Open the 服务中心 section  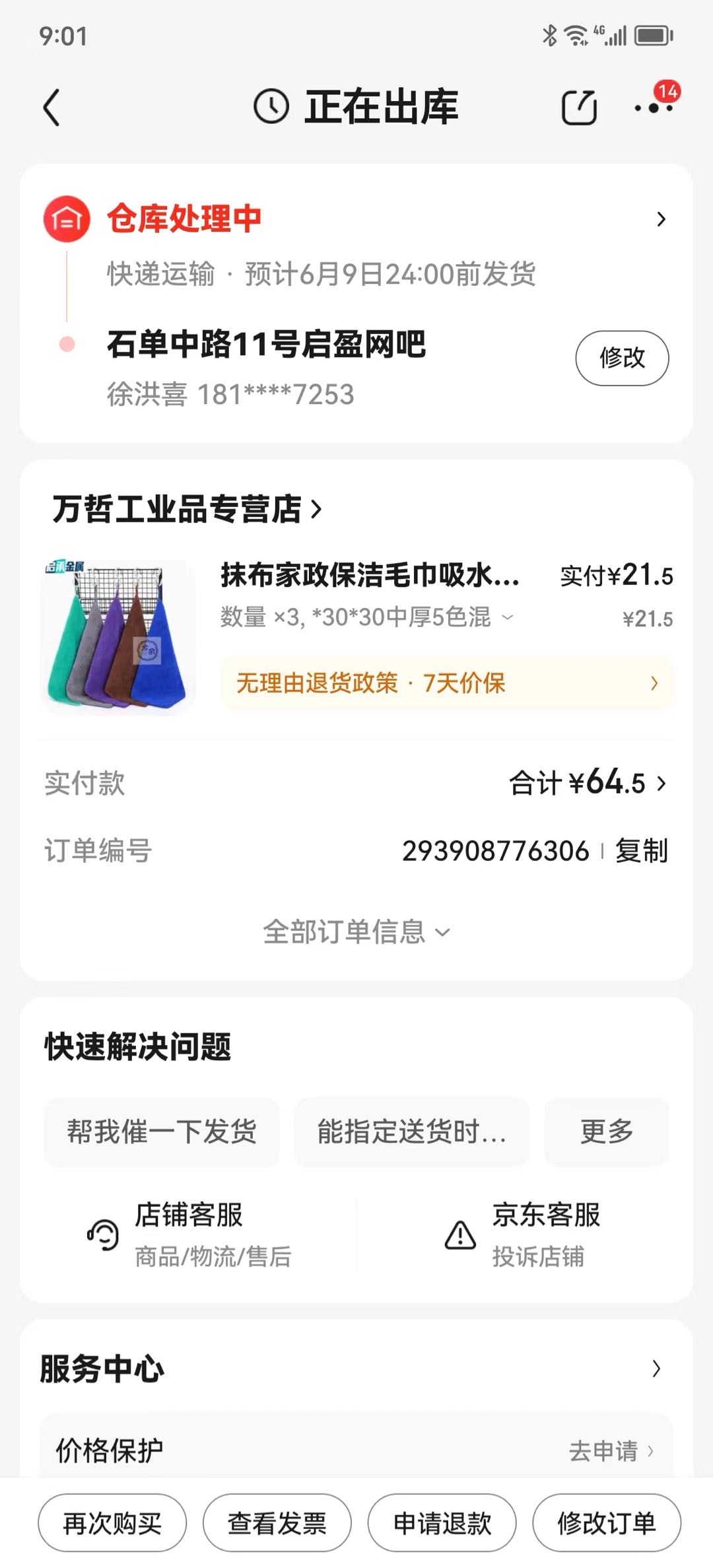(x=356, y=1369)
